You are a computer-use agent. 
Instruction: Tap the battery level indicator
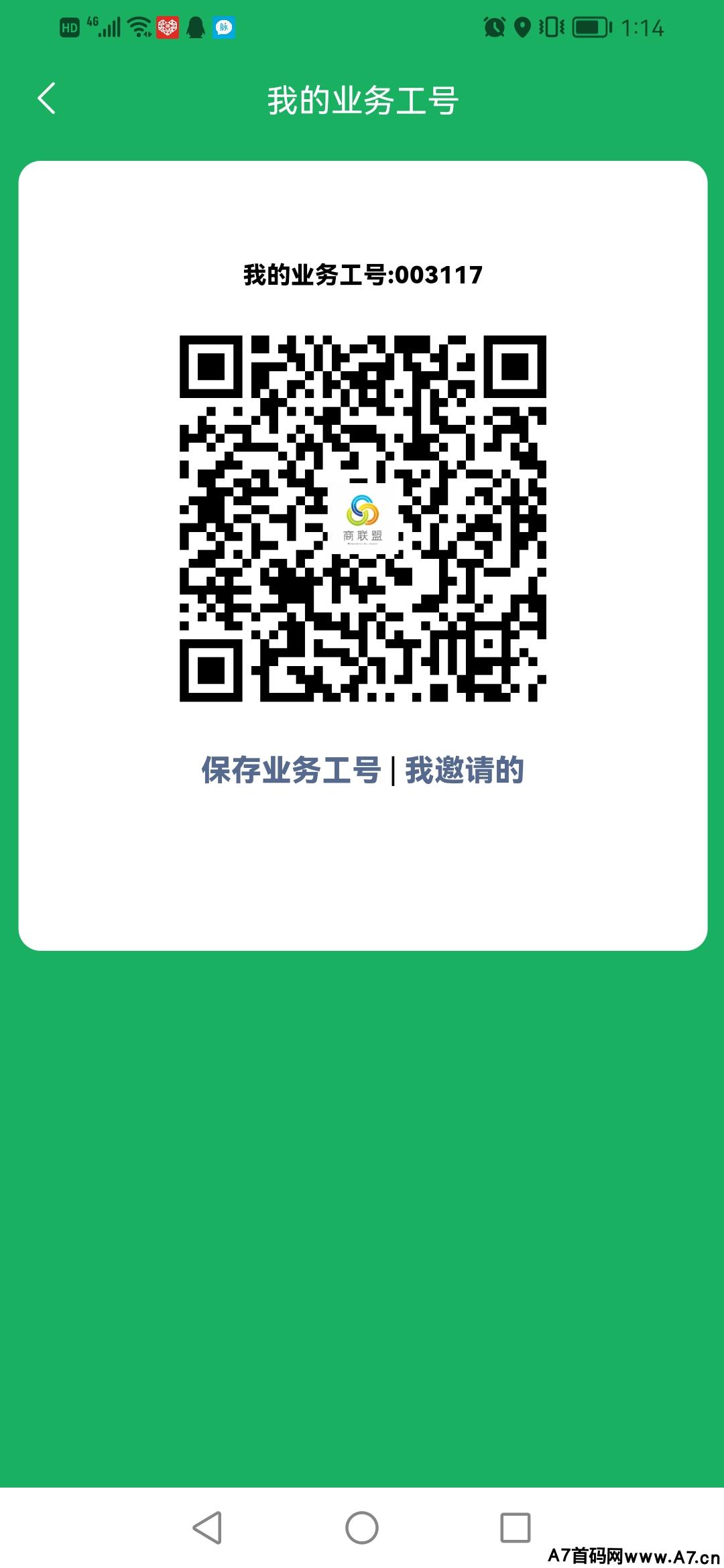(x=589, y=27)
